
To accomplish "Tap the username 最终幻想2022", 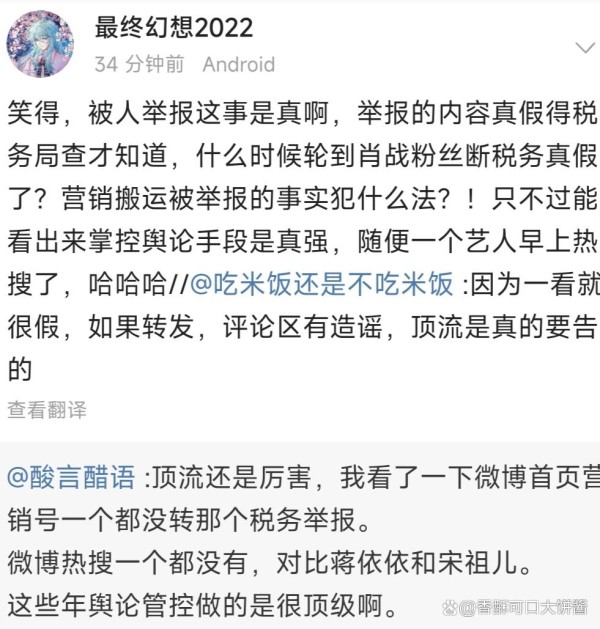I will tap(174, 27).
